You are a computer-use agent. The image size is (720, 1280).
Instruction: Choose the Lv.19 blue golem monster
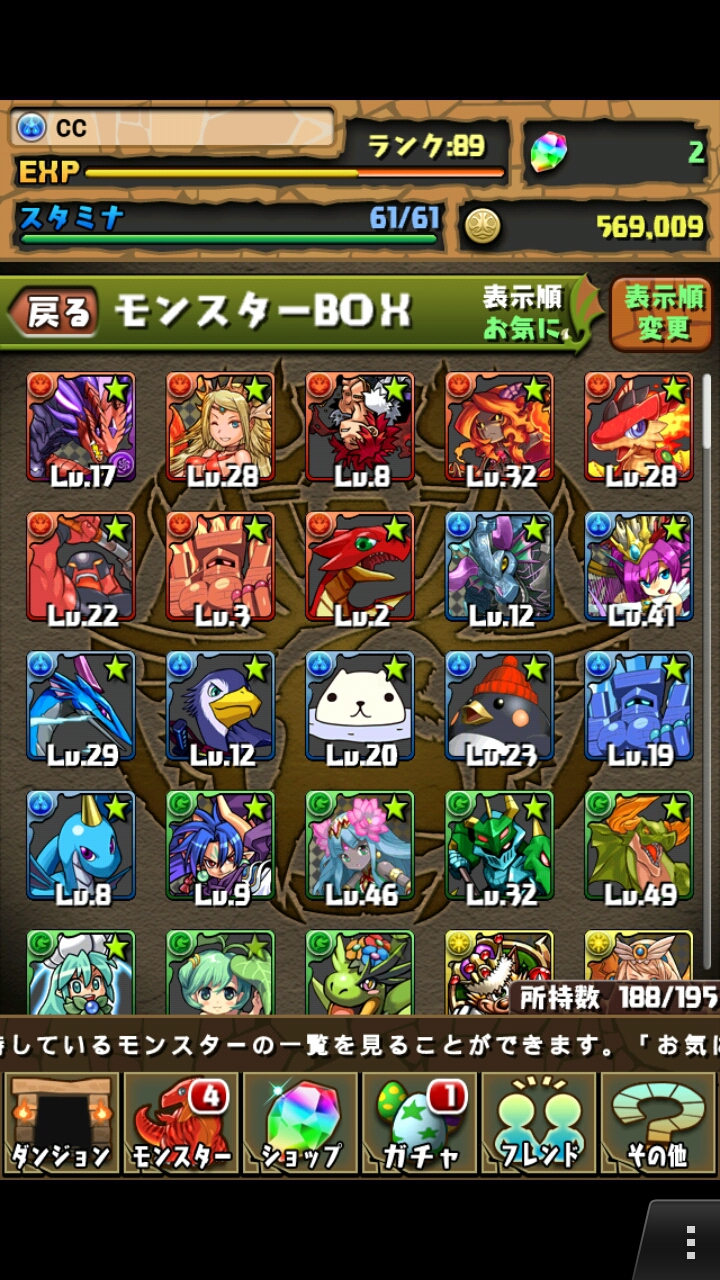click(x=639, y=707)
